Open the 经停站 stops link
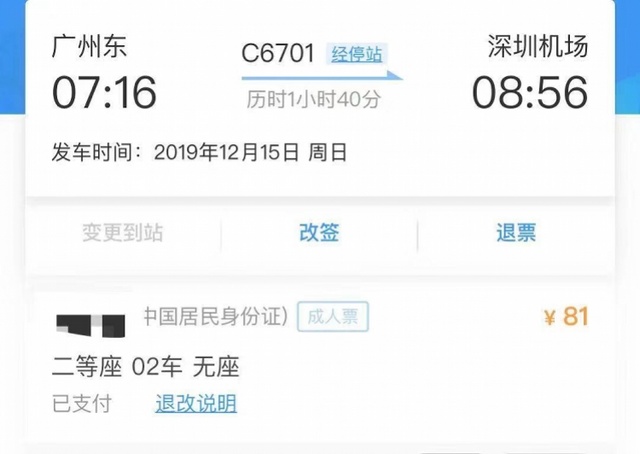The image size is (640, 454). click(357, 53)
